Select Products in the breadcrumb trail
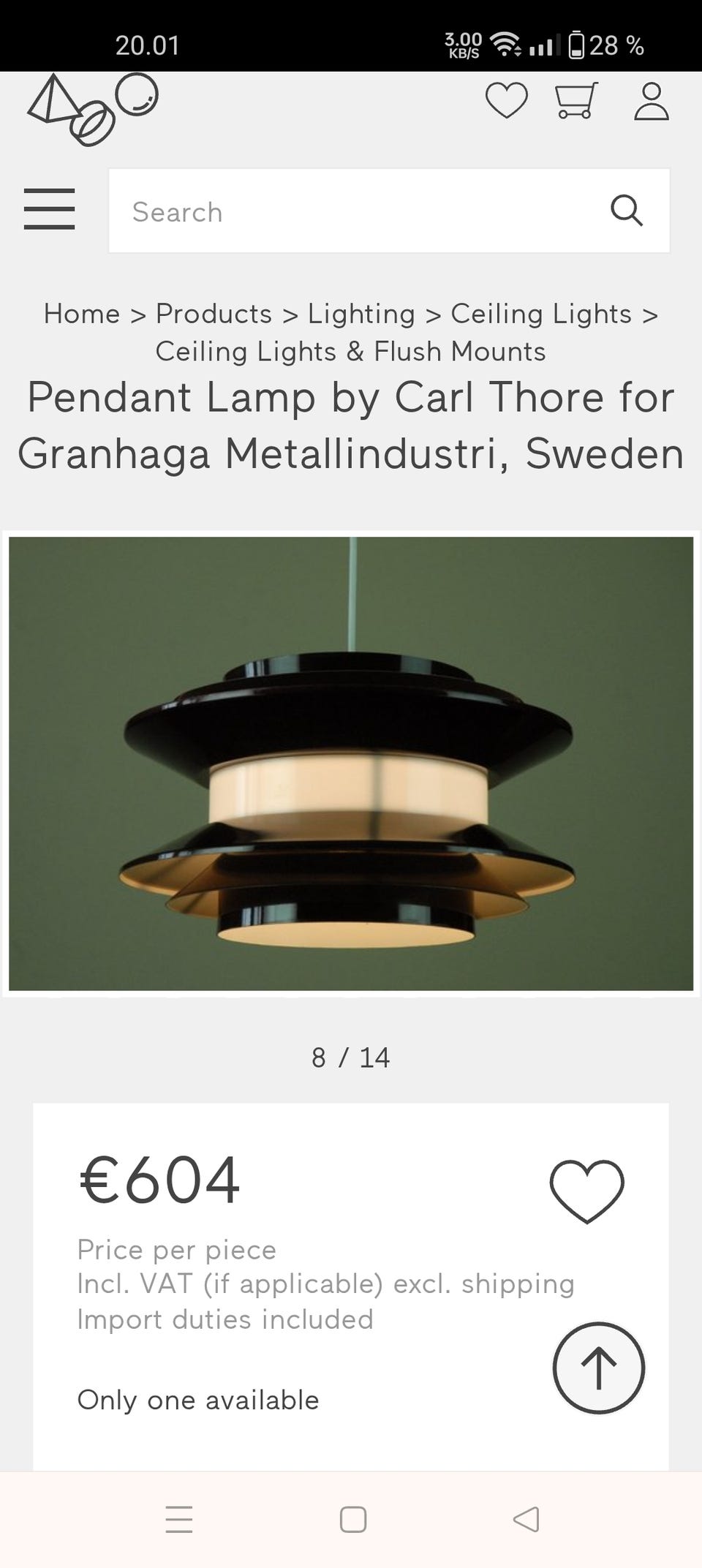 213,314
